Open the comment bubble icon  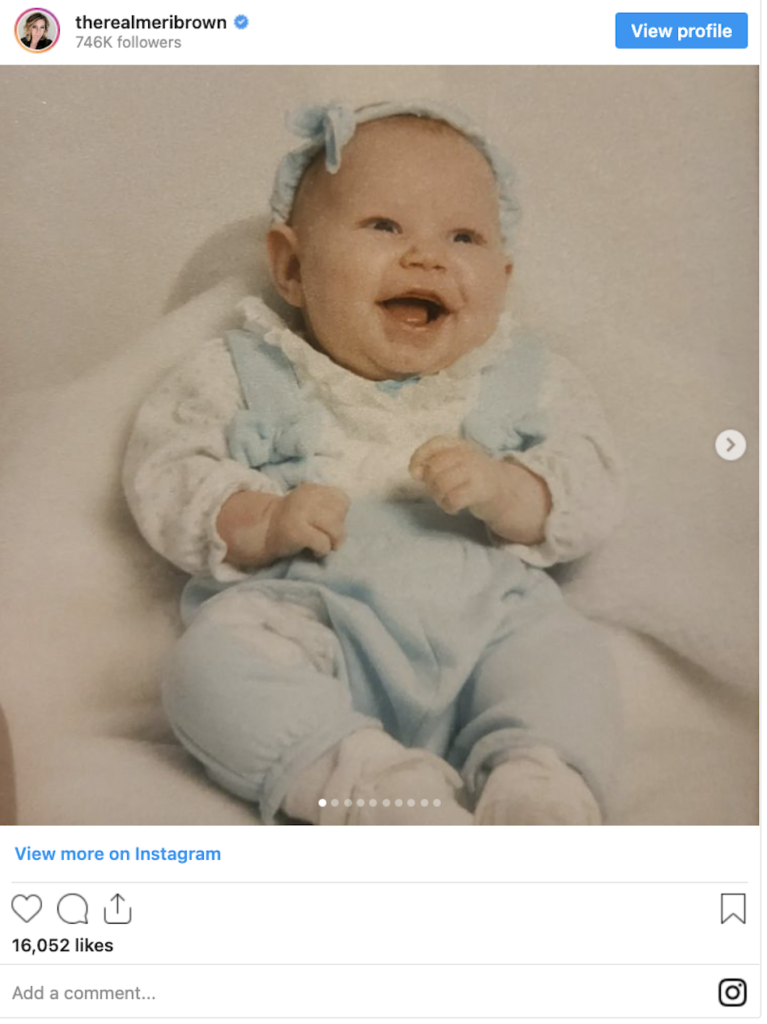[x=72, y=908]
